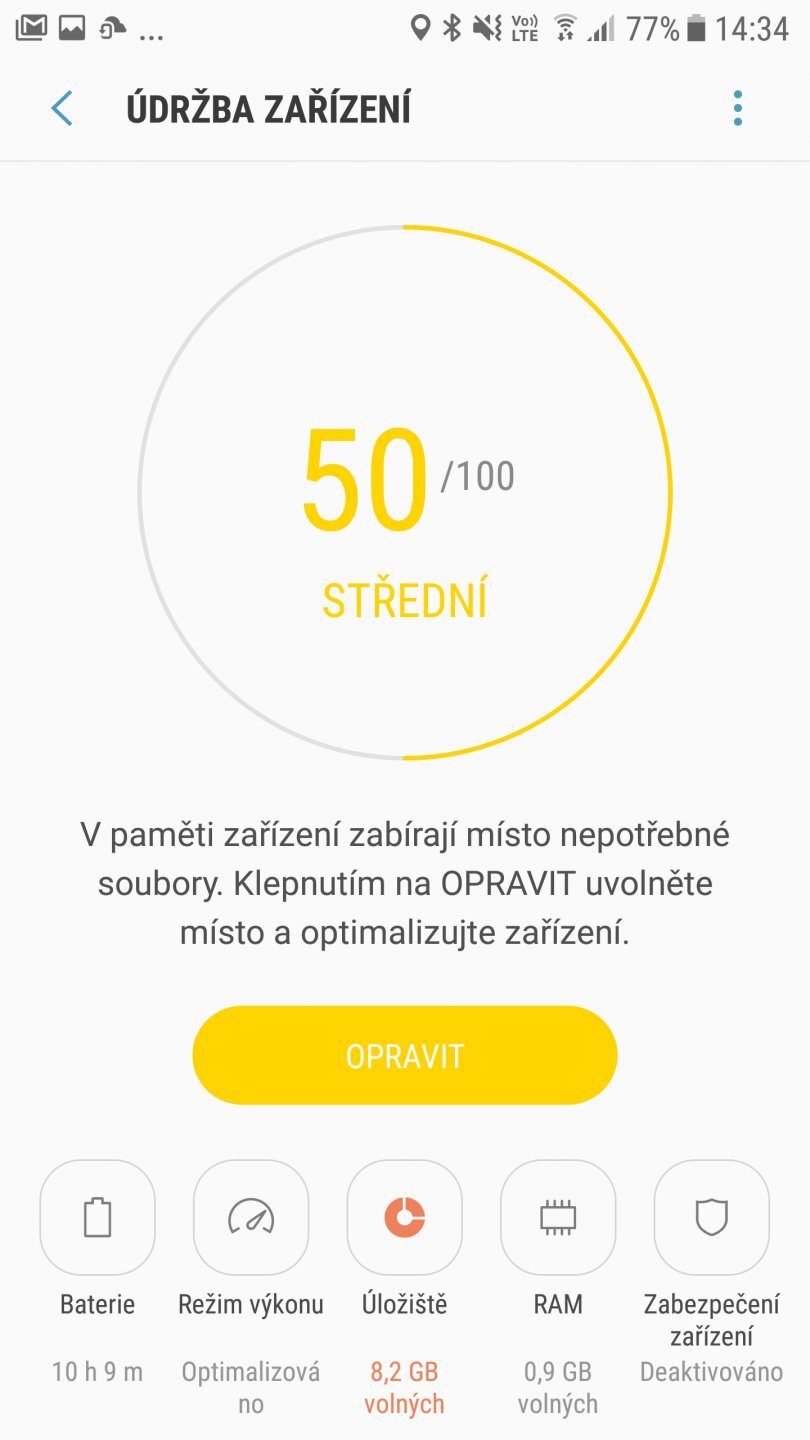The height and width of the screenshot is (1440, 810).
Task: Open the Baterie maintenance section
Action: 96,1216
